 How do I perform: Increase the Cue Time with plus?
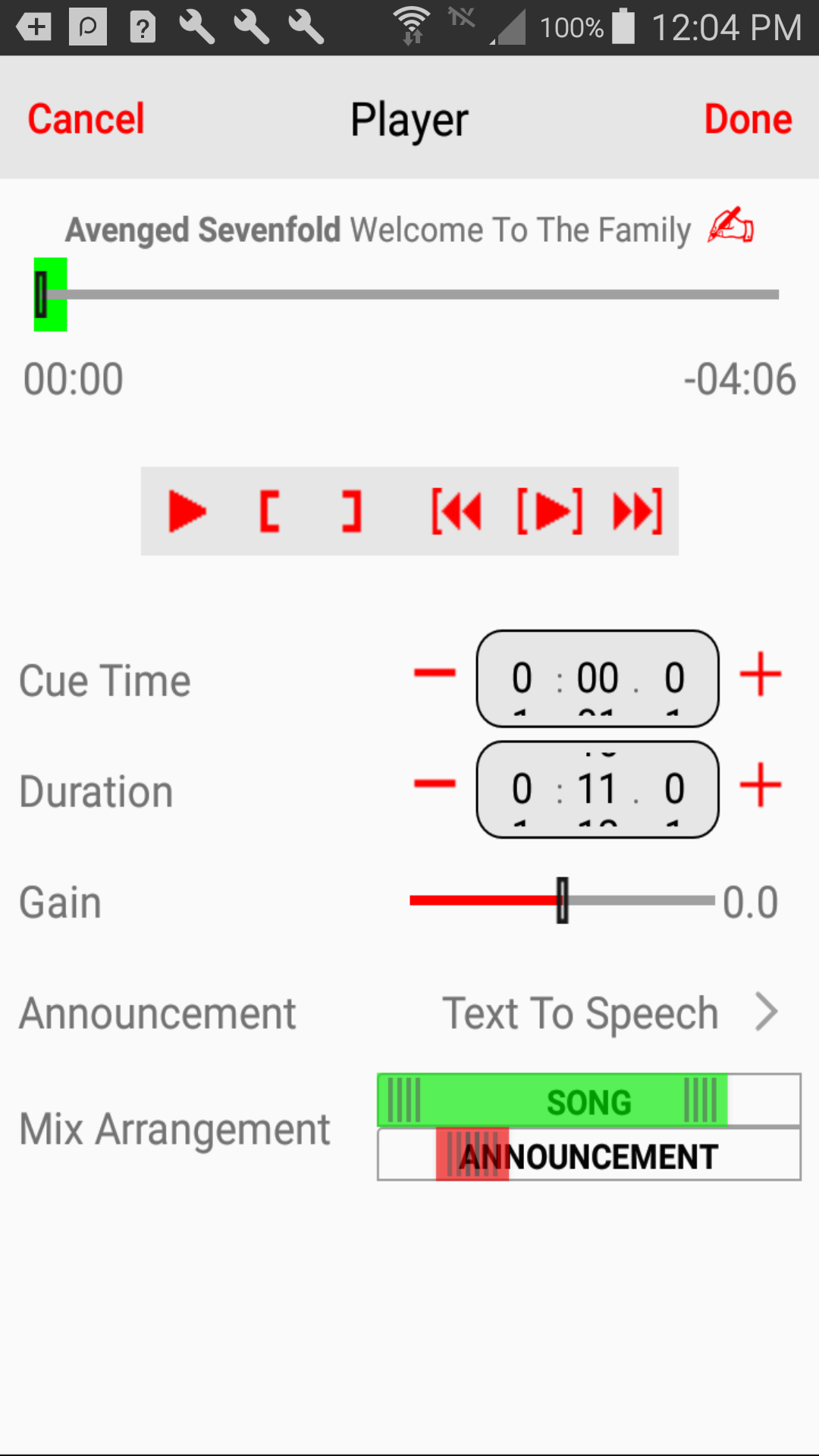[x=760, y=674]
